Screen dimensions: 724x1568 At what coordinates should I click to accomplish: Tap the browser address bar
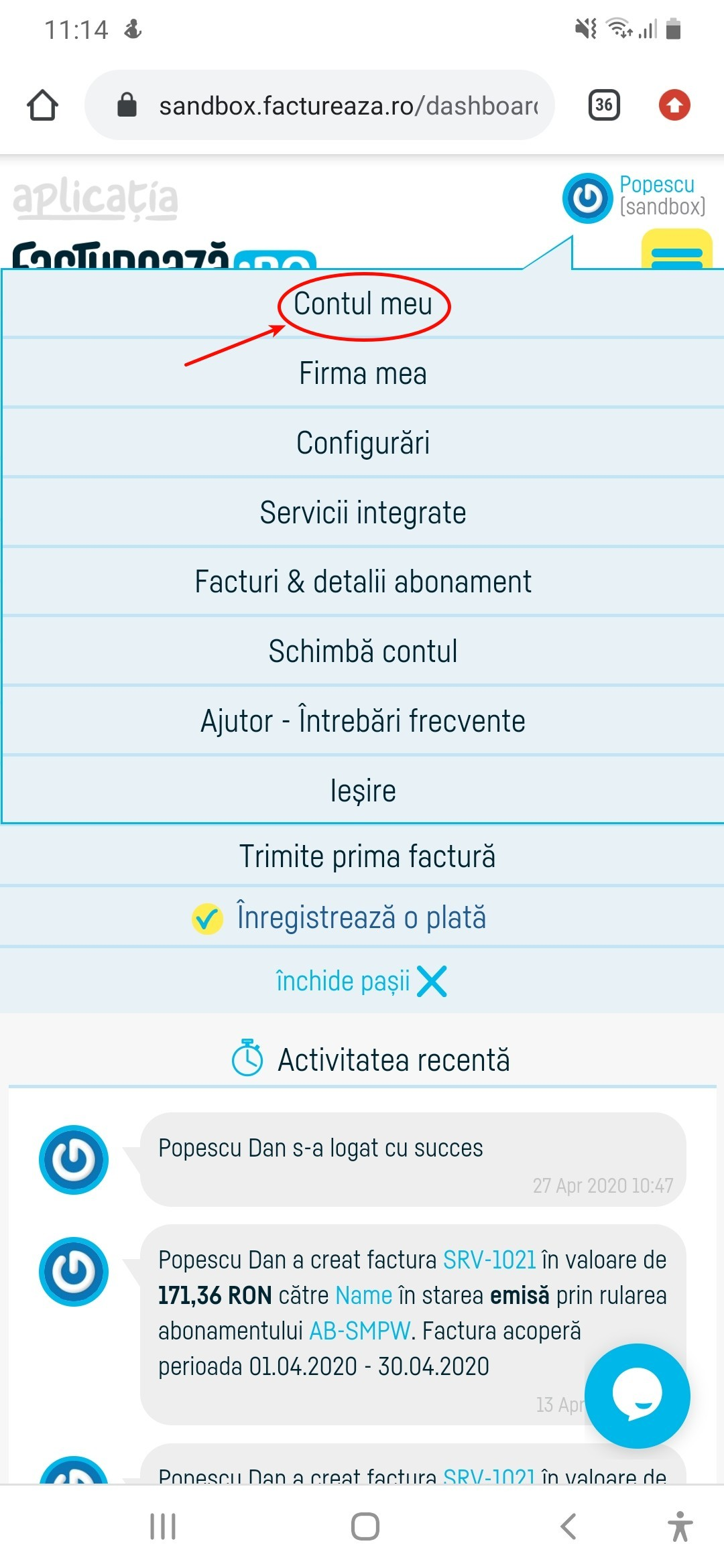click(335, 105)
